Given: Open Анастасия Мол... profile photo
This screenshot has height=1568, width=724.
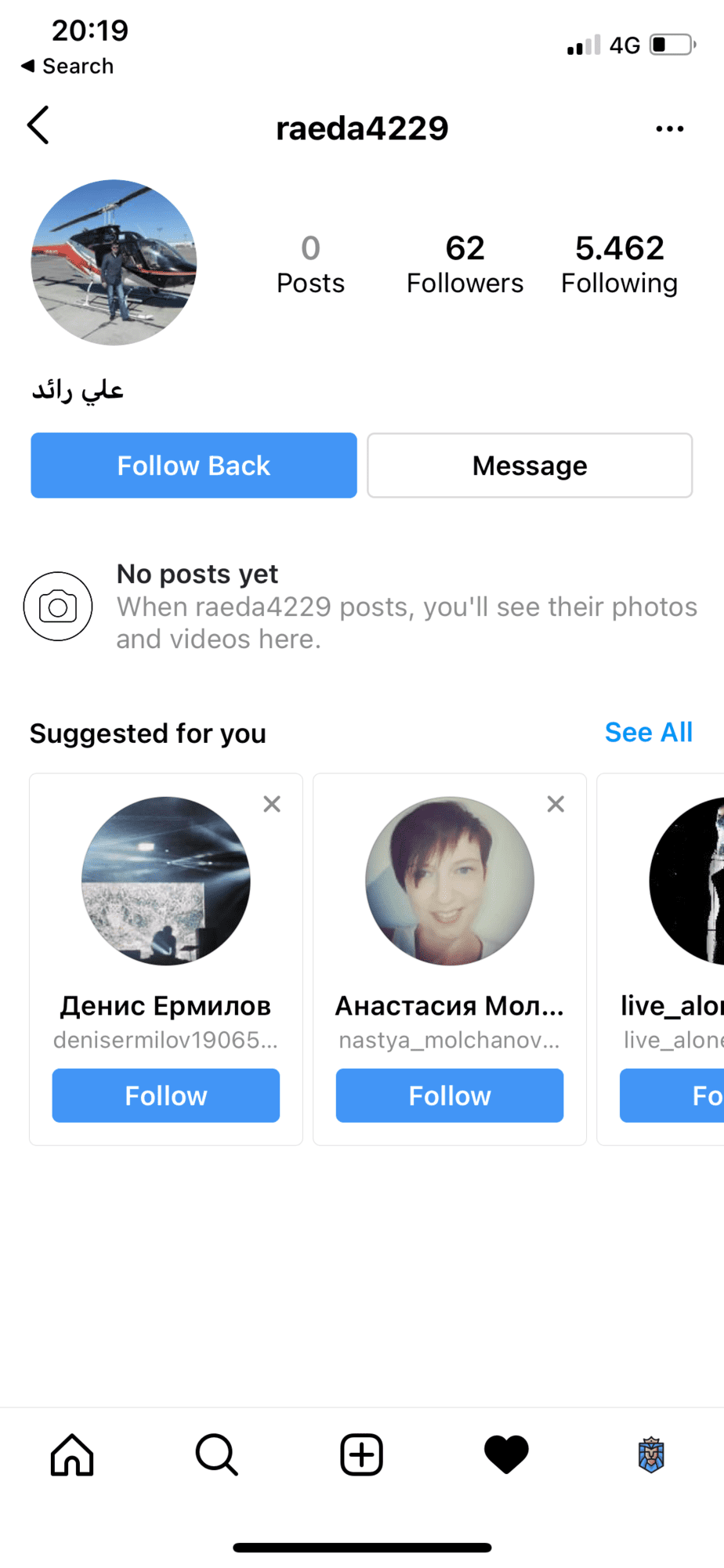Looking at the screenshot, I should click(450, 881).
